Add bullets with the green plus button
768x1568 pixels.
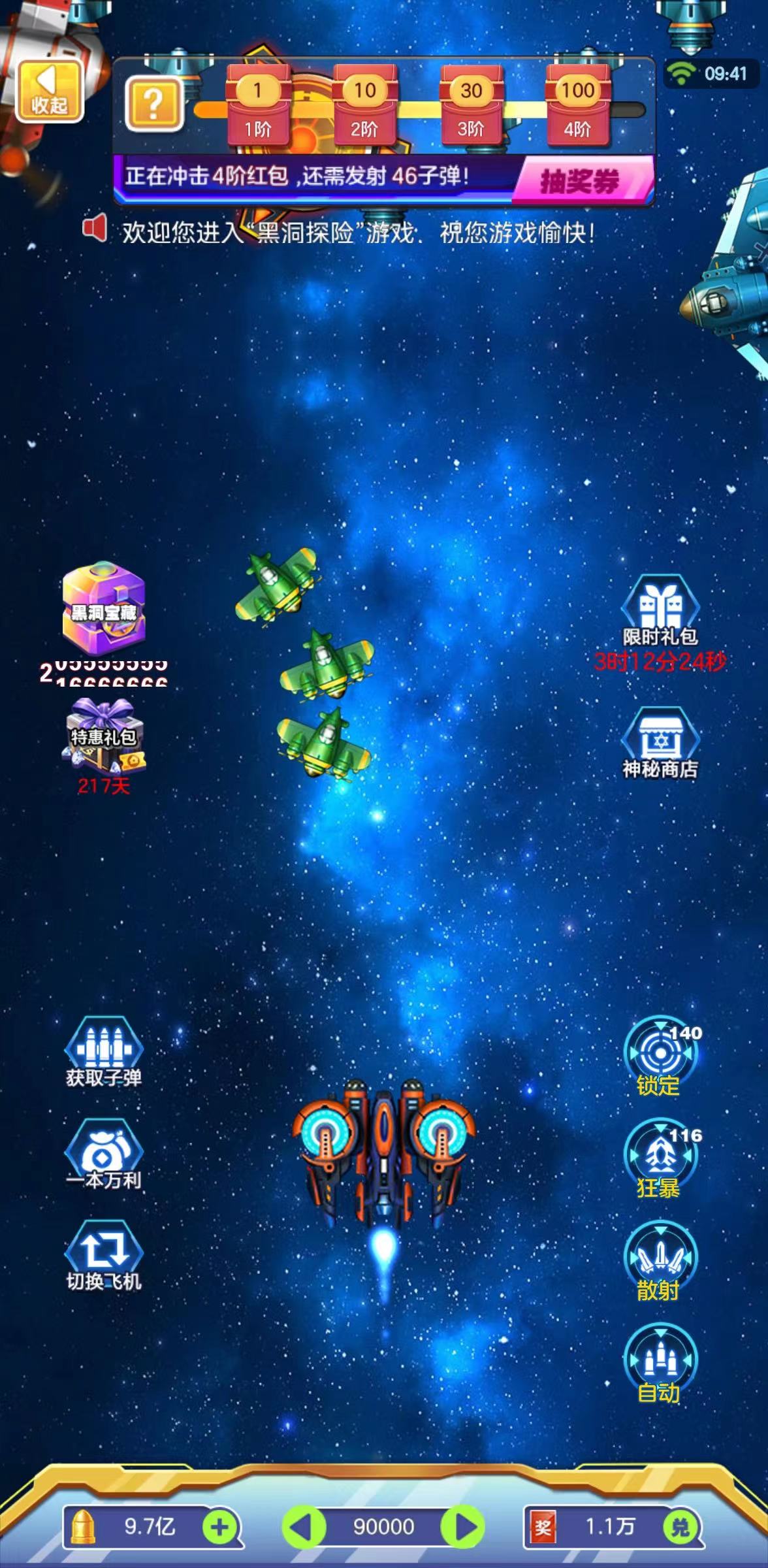coord(220,1527)
